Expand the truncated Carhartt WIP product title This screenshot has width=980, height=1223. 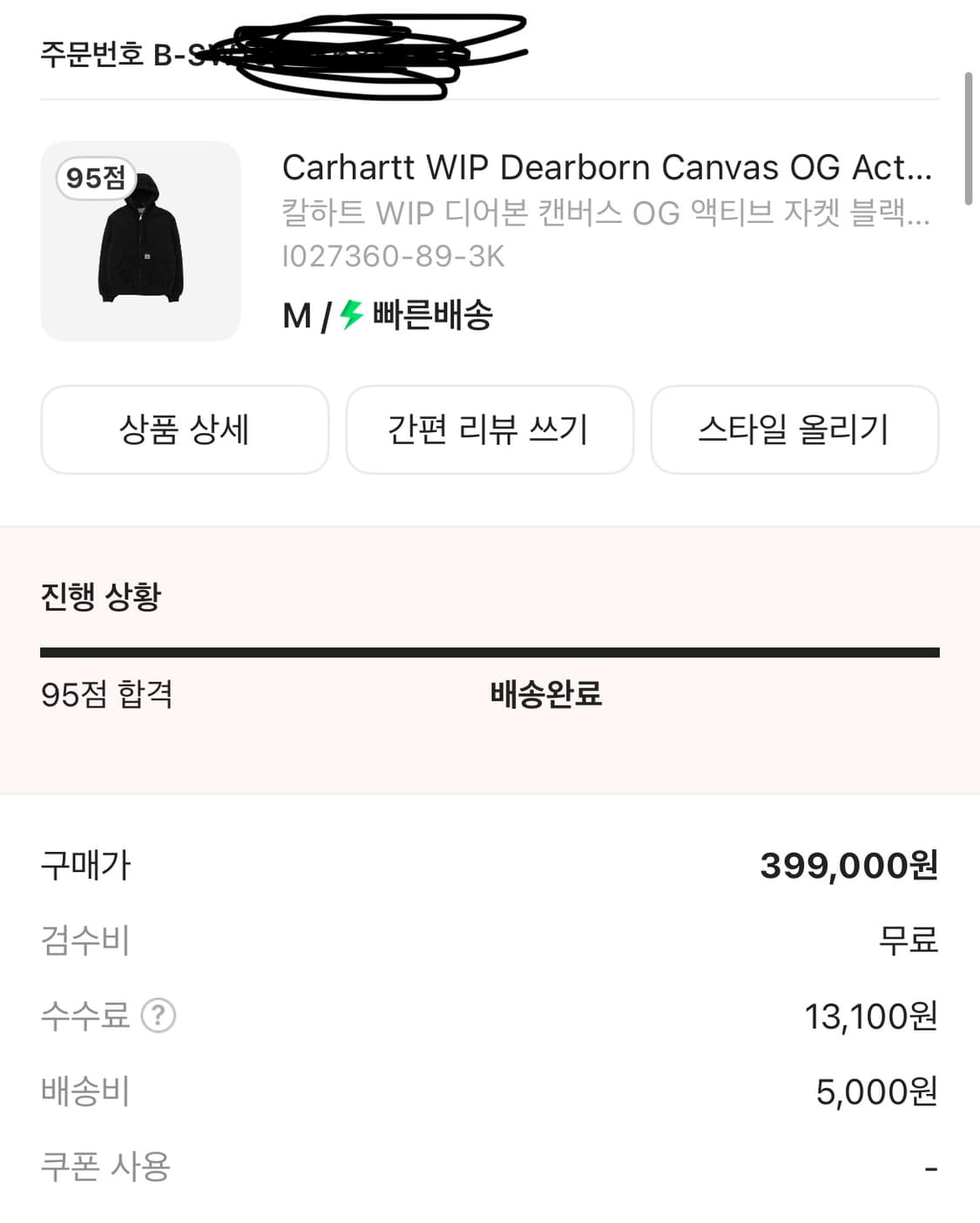pos(606,167)
